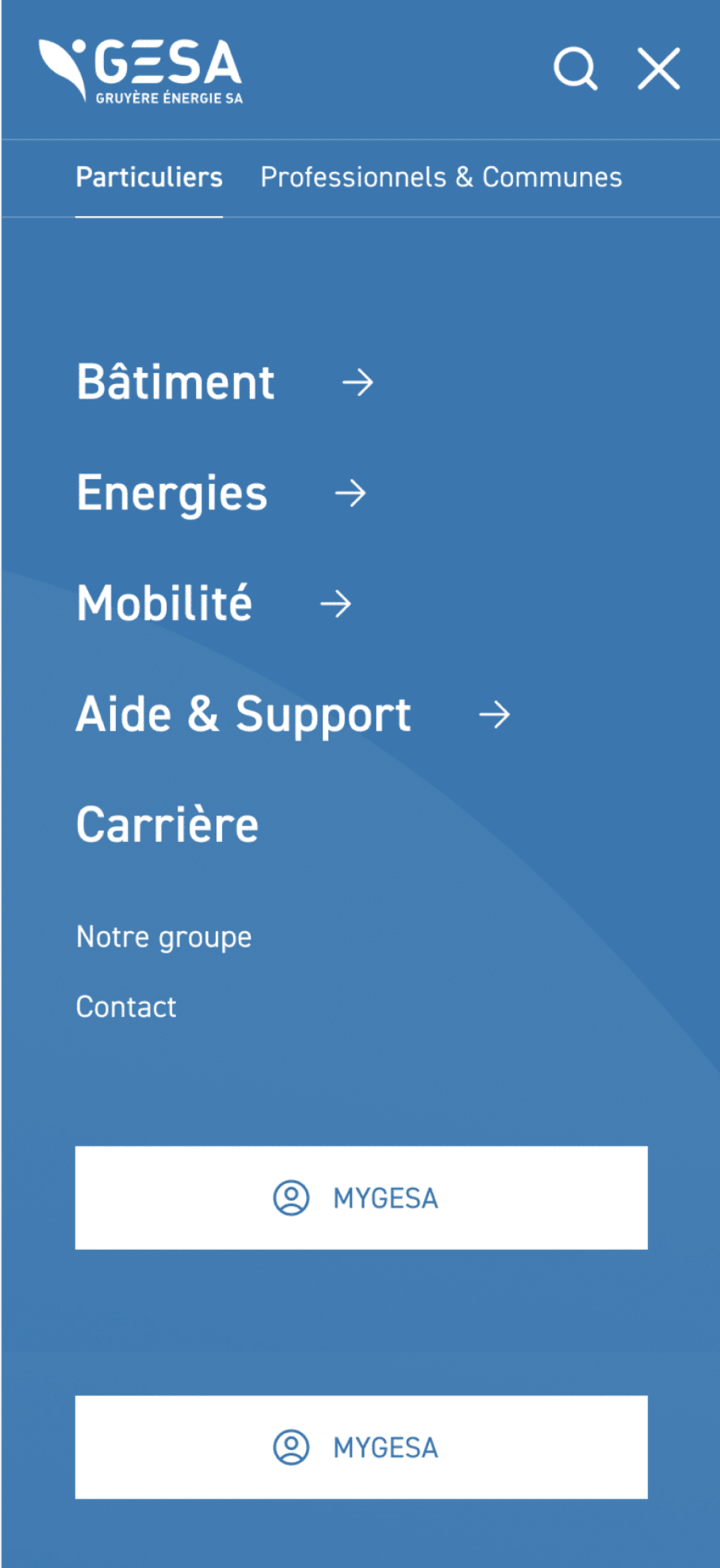
Task: Open the Notre groupe link
Action: (163, 936)
